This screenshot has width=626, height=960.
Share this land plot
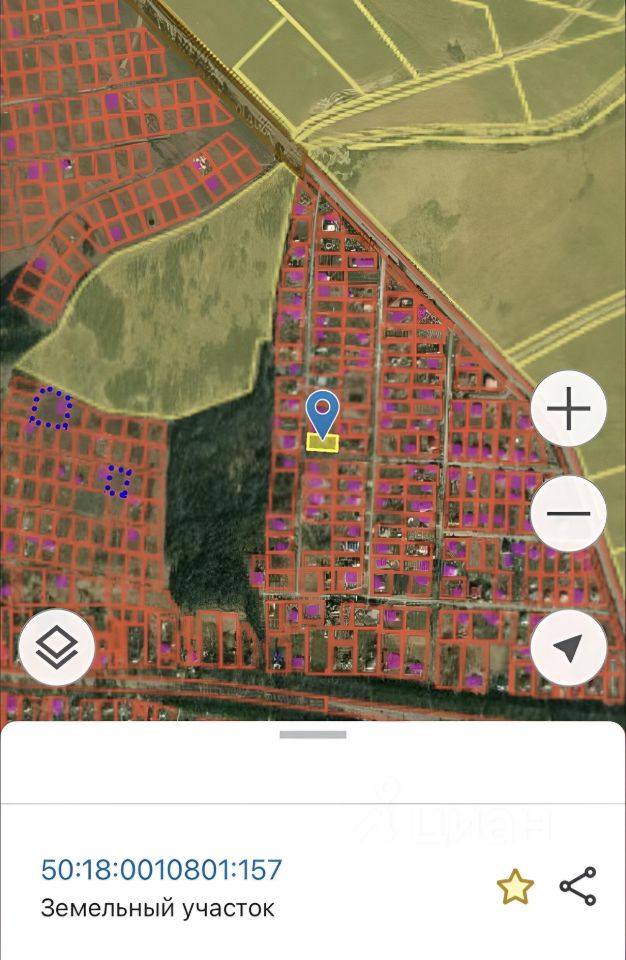coord(577,887)
